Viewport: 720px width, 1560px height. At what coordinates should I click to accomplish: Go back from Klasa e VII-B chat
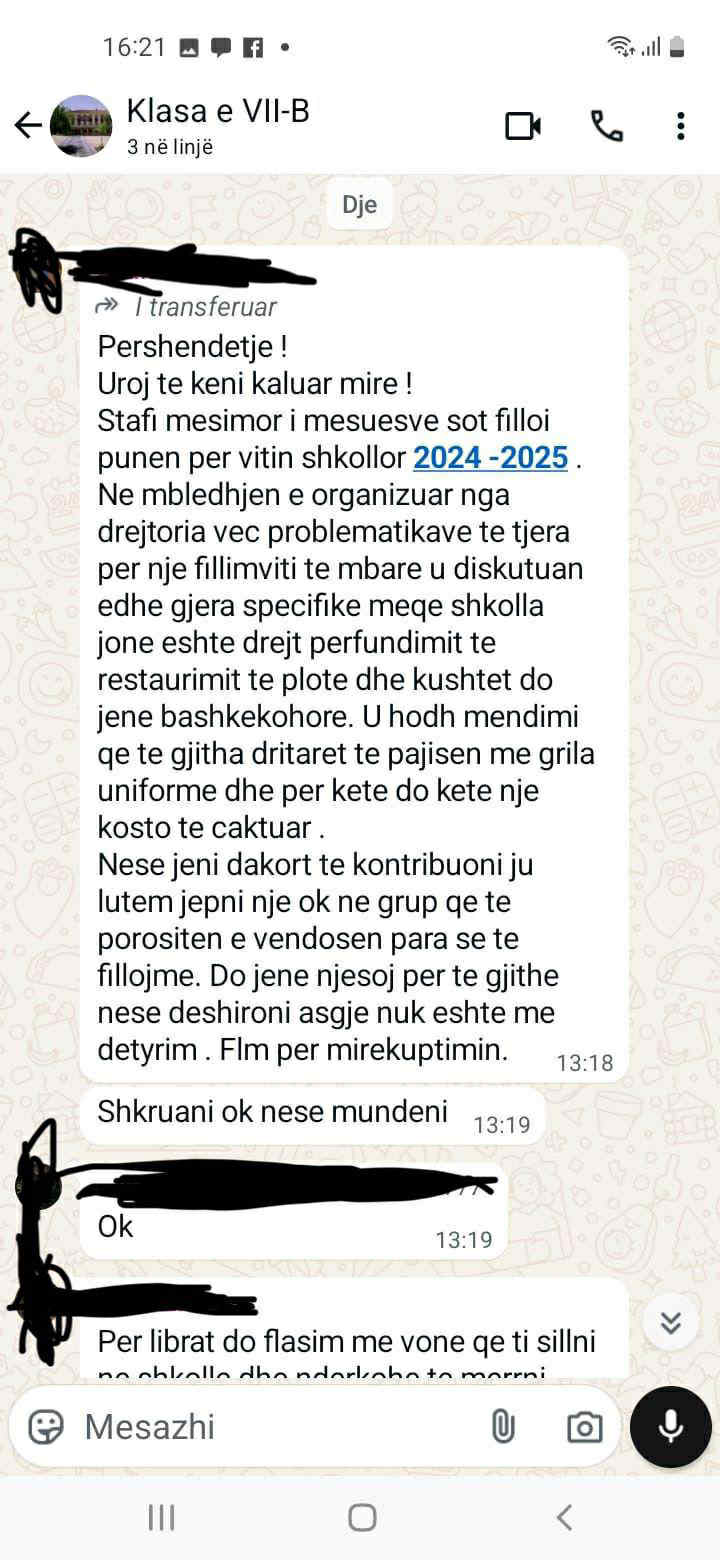[27, 126]
